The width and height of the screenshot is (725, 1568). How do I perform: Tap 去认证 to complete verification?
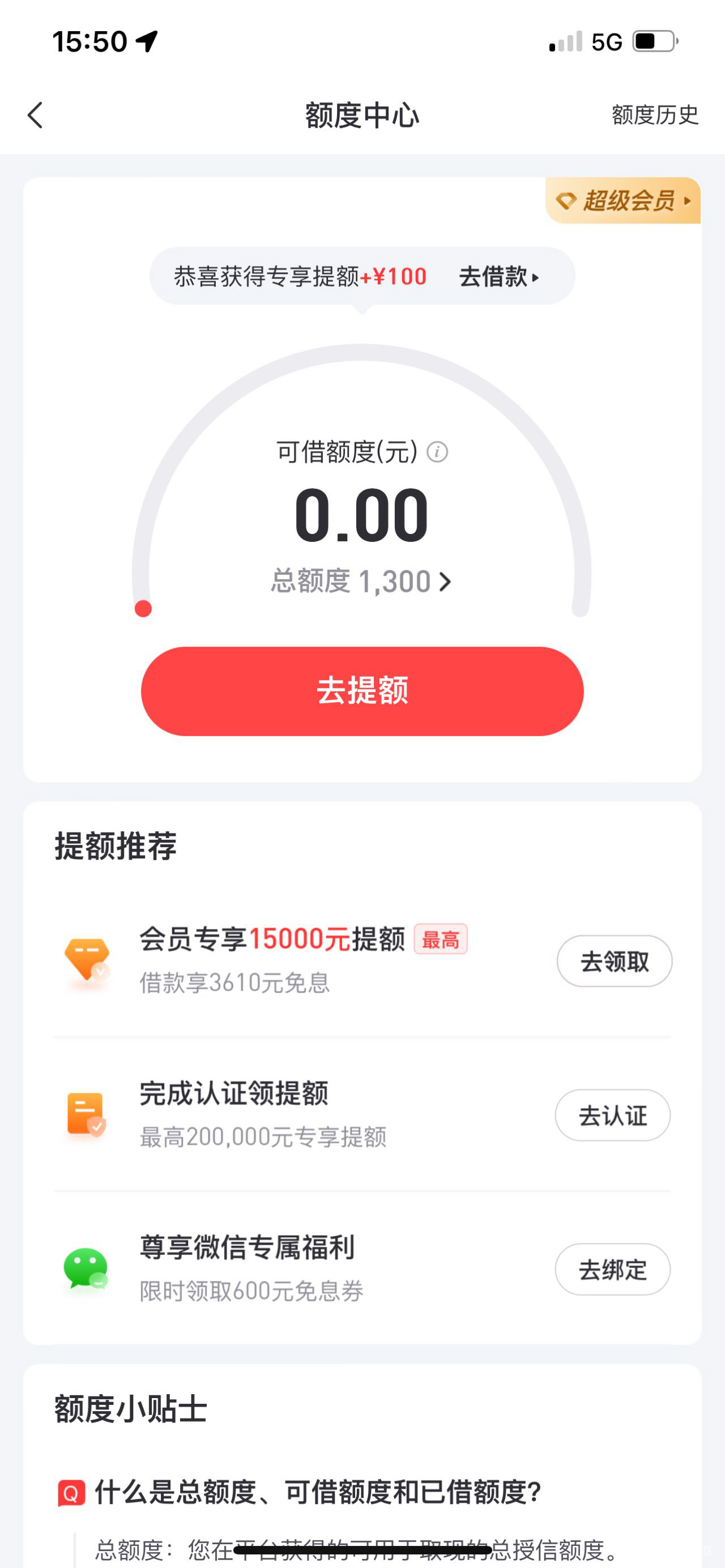[612, 1115]
